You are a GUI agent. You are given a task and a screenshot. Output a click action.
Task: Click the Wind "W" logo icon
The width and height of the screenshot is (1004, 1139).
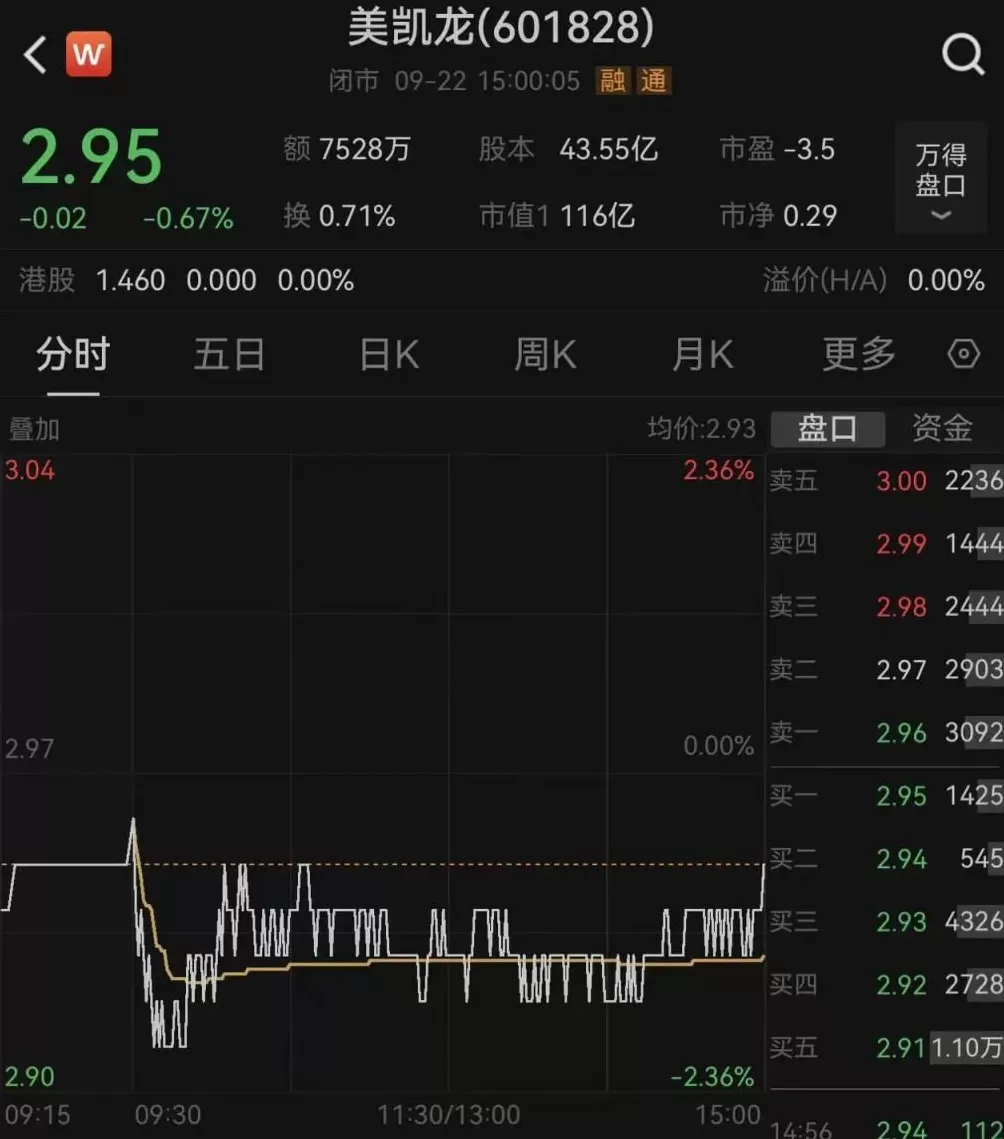tap(88, 54)
